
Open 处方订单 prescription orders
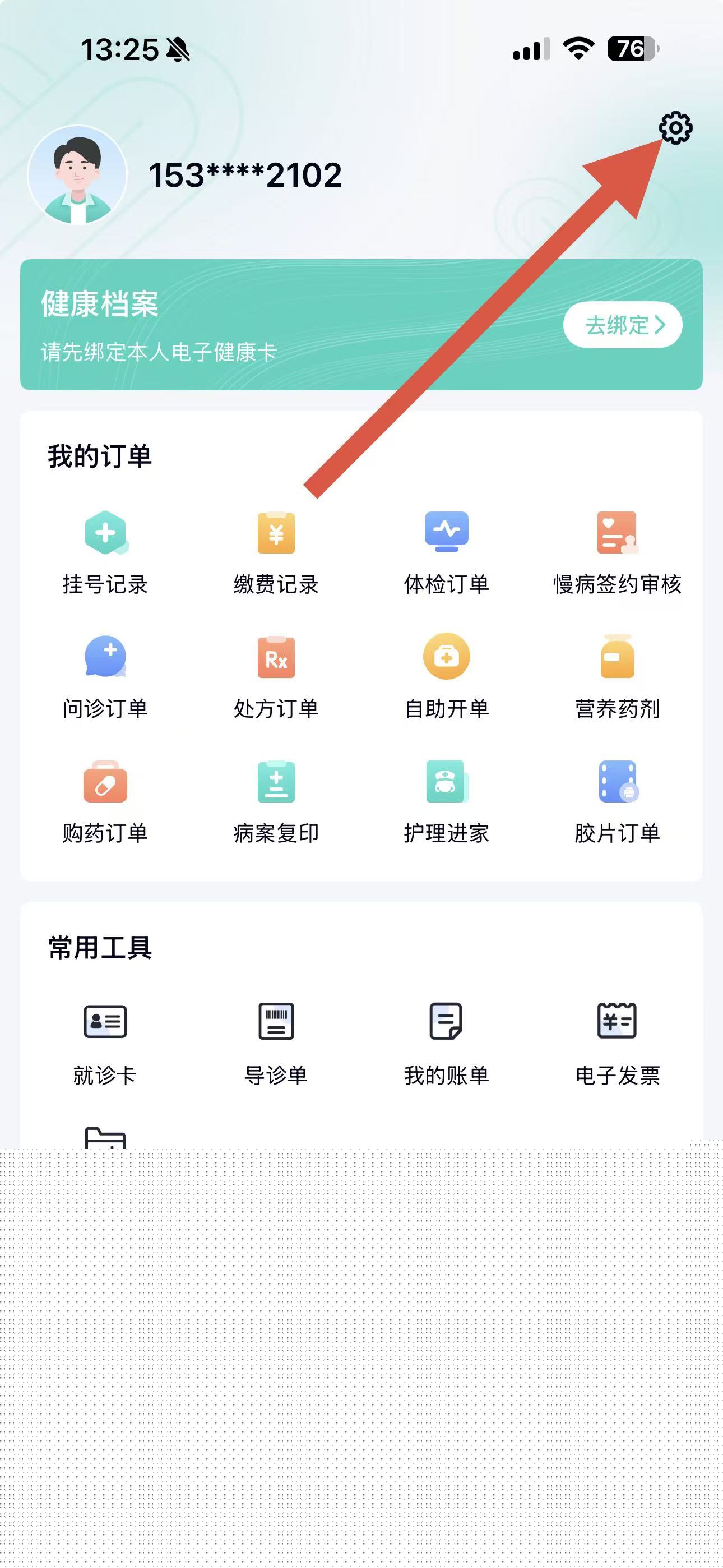(276, 677)
